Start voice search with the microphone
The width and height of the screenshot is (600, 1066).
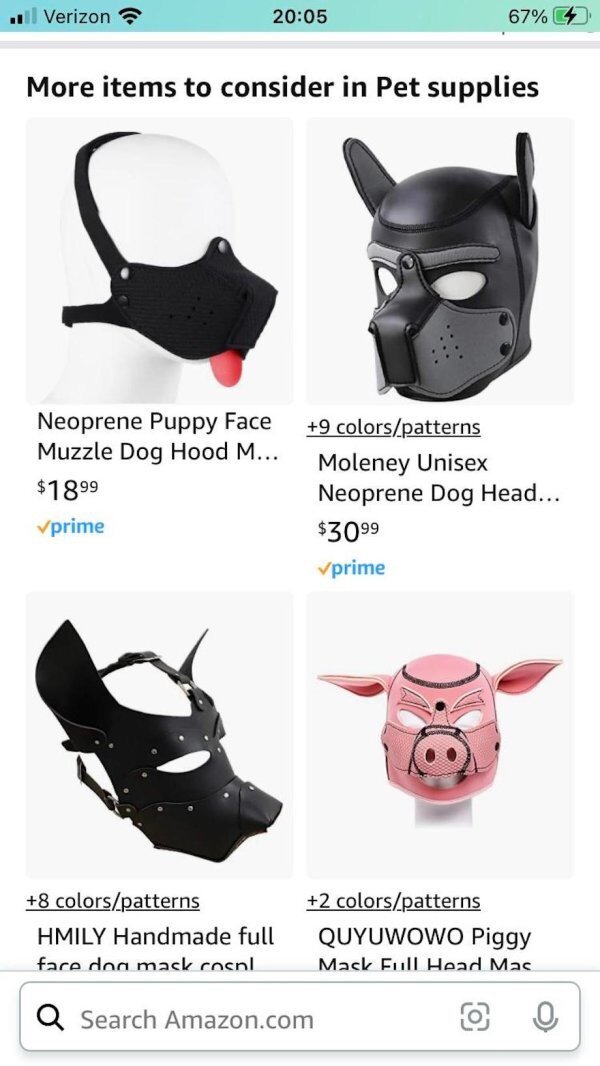(x=544, y=1019)
